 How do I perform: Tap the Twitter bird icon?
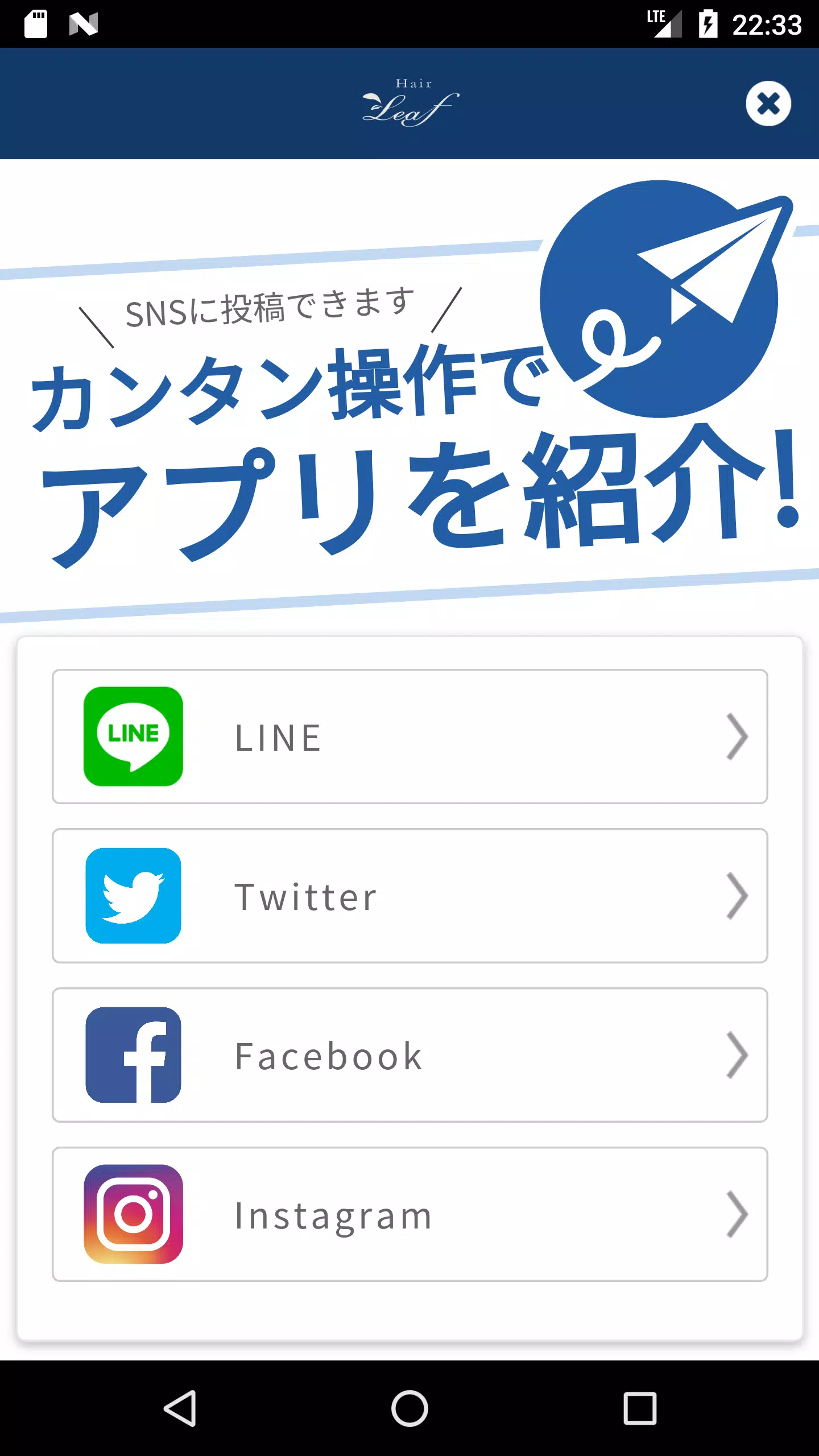132,896
